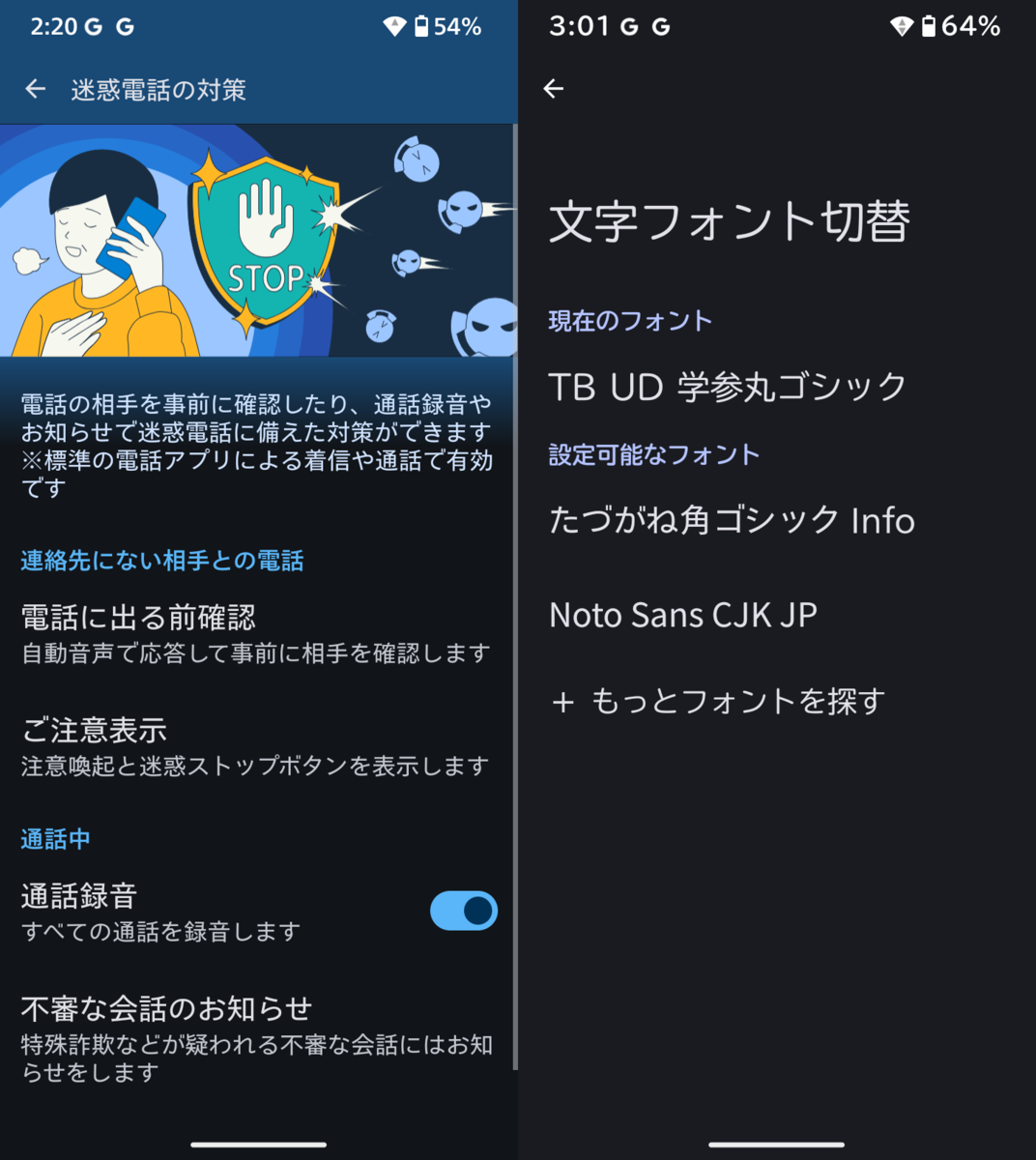
Task: Tap もっとフォントを探す to find more fonts
Action: 718,702
